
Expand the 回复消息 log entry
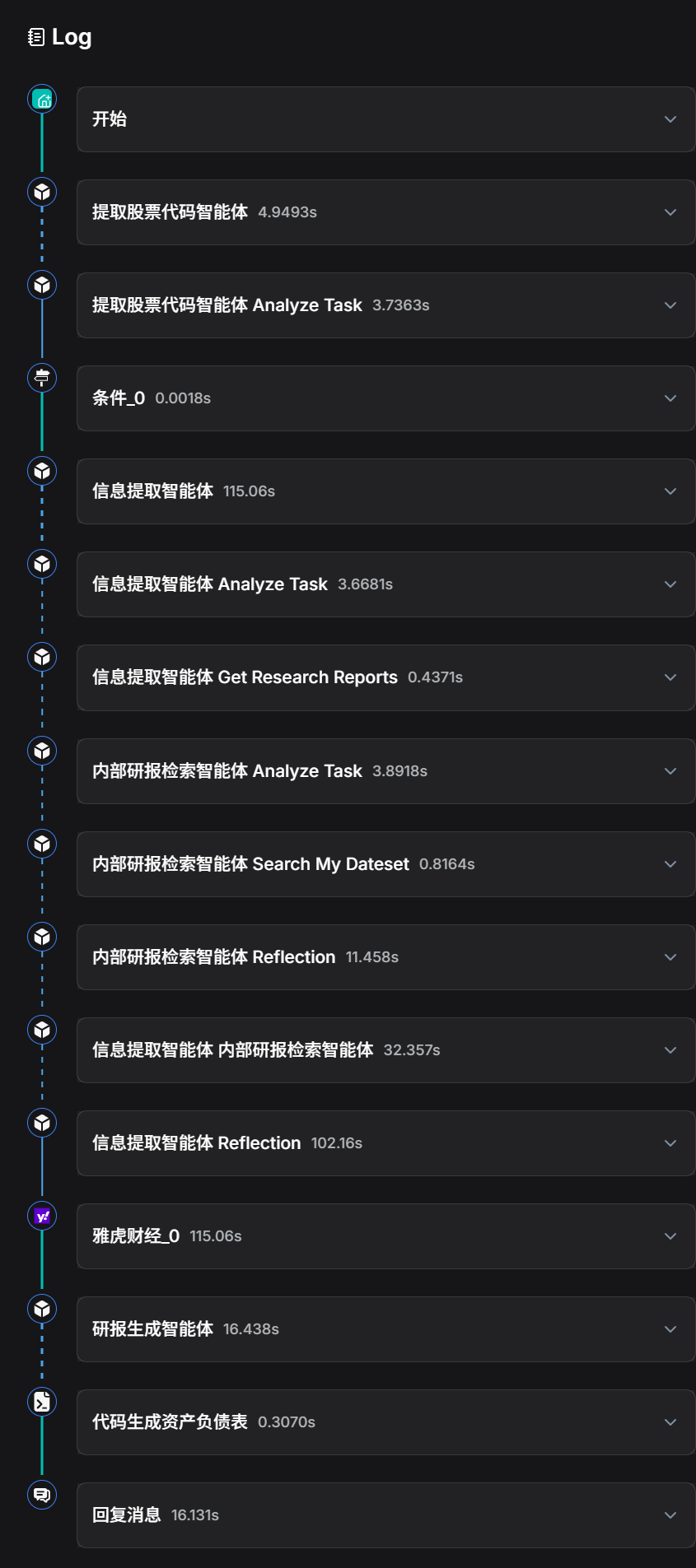[670, 1514]
